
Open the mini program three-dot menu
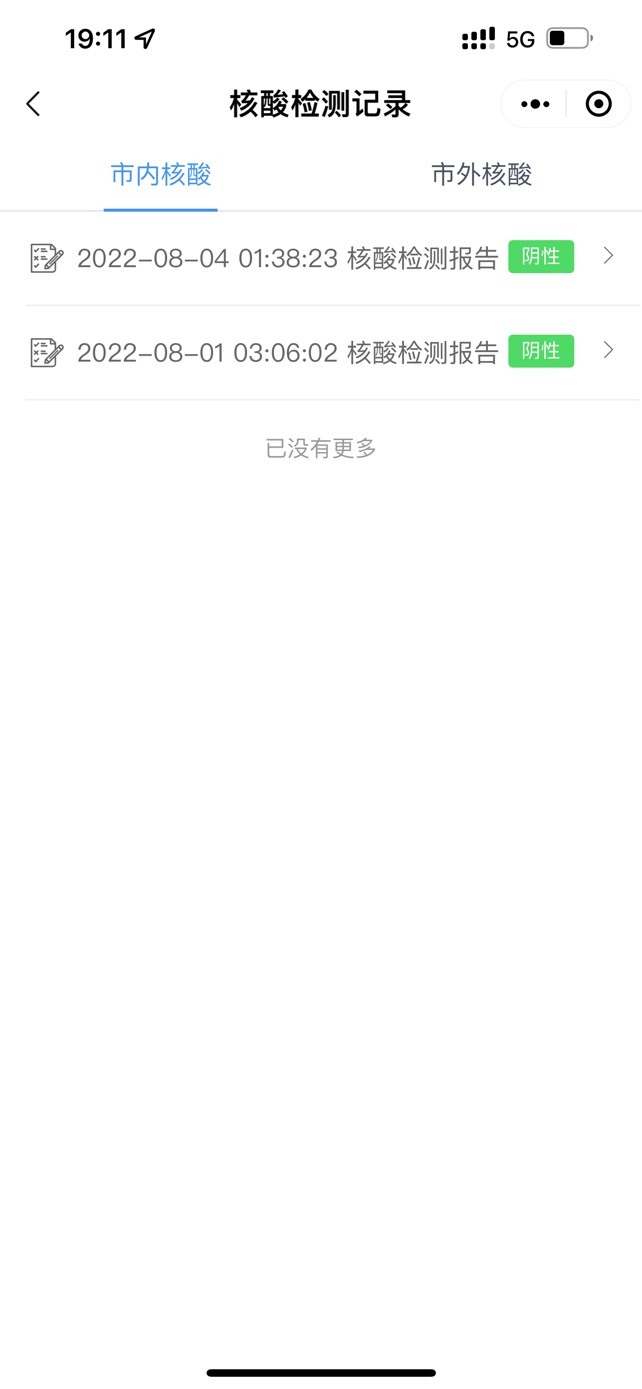click(535, 104)
